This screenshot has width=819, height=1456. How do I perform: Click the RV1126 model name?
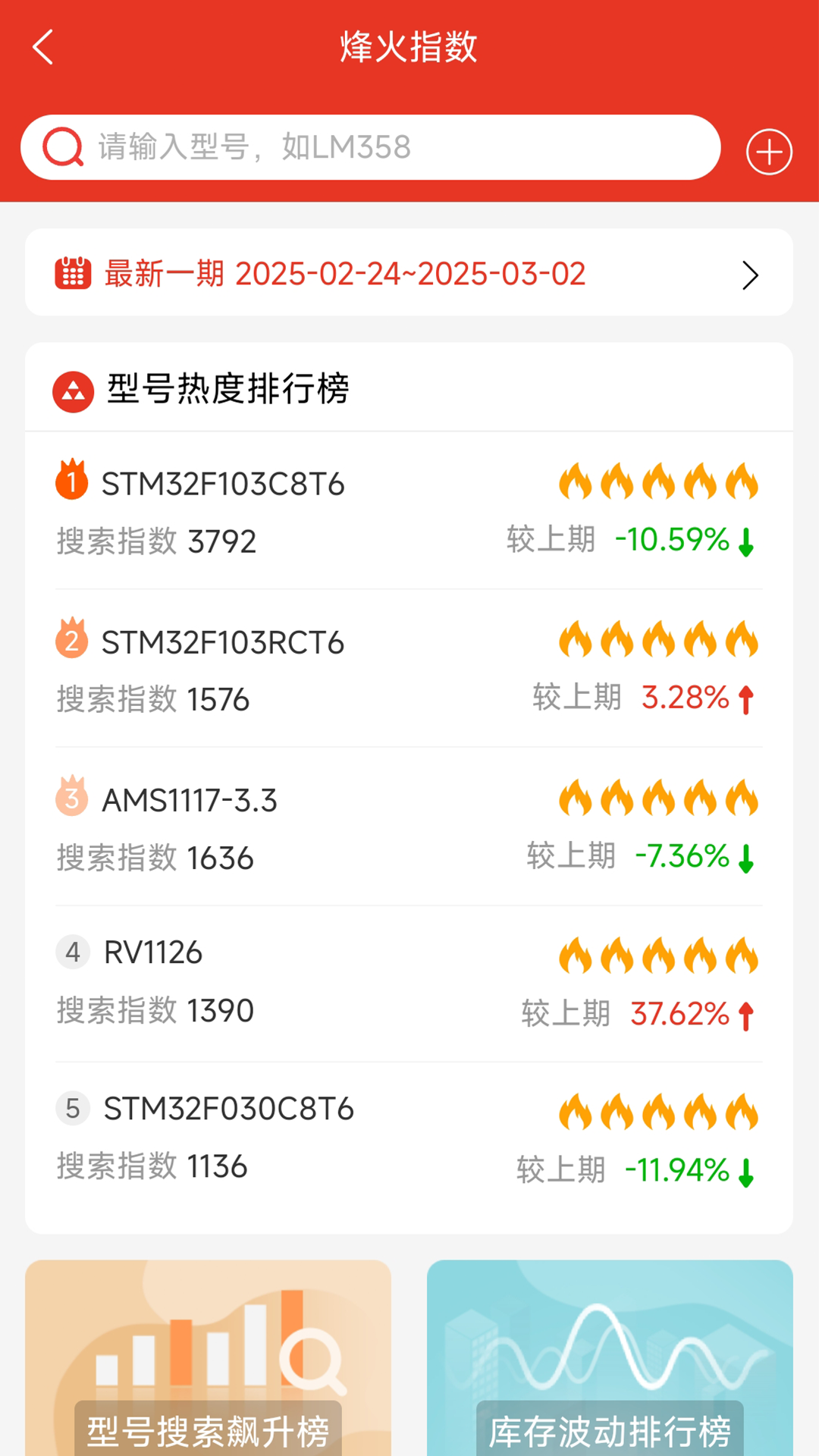tap(155, 952)
